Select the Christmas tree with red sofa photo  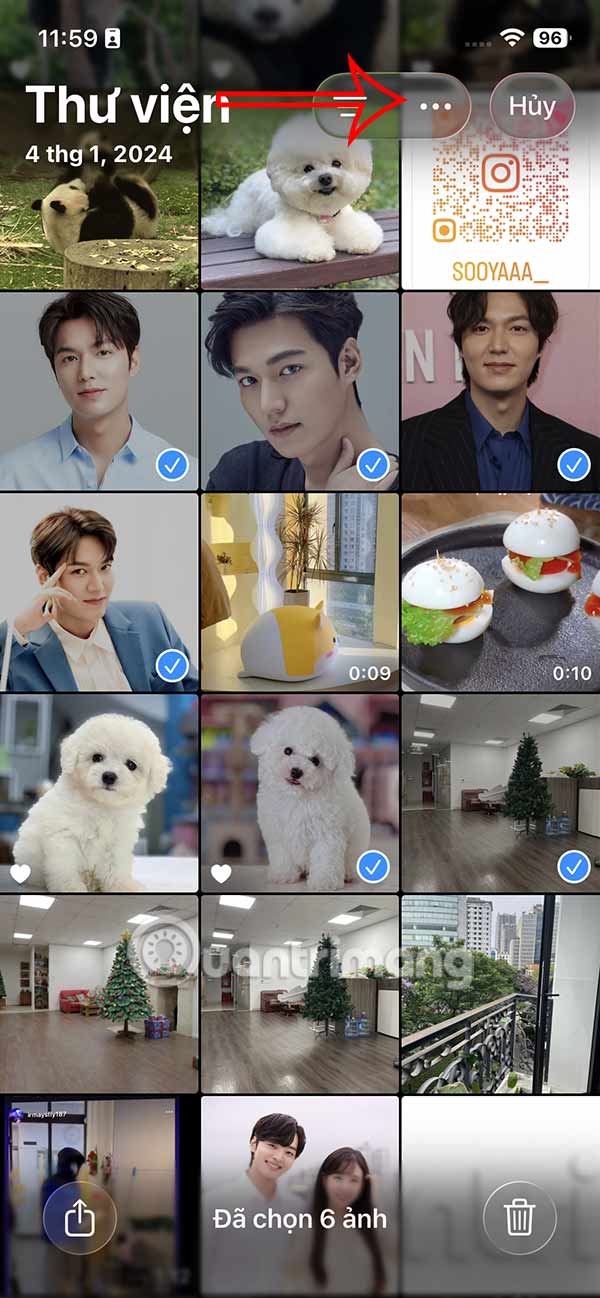click(x=98, y=995)
